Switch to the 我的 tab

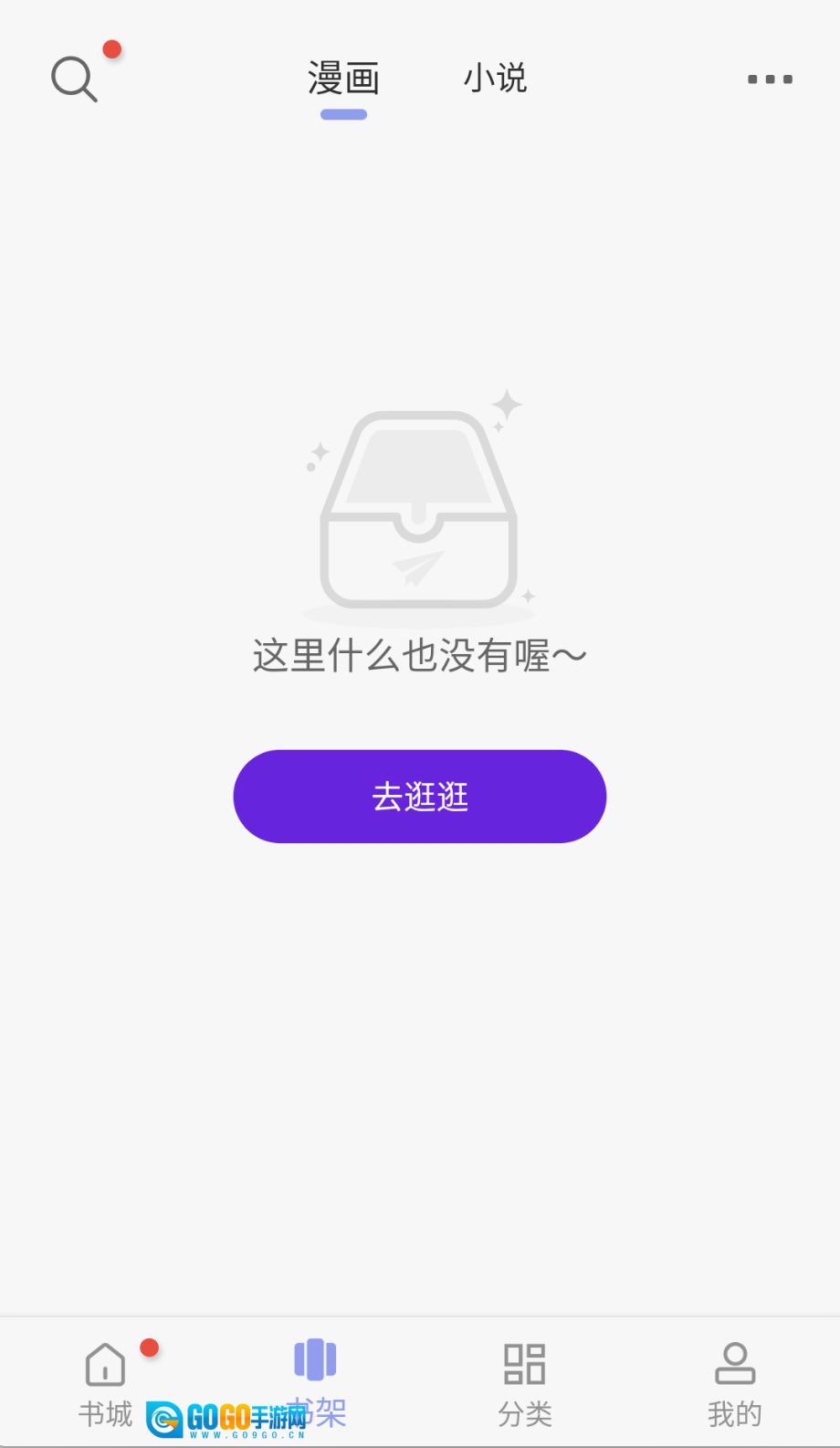pyautogui.click(x=735, y=1383)
